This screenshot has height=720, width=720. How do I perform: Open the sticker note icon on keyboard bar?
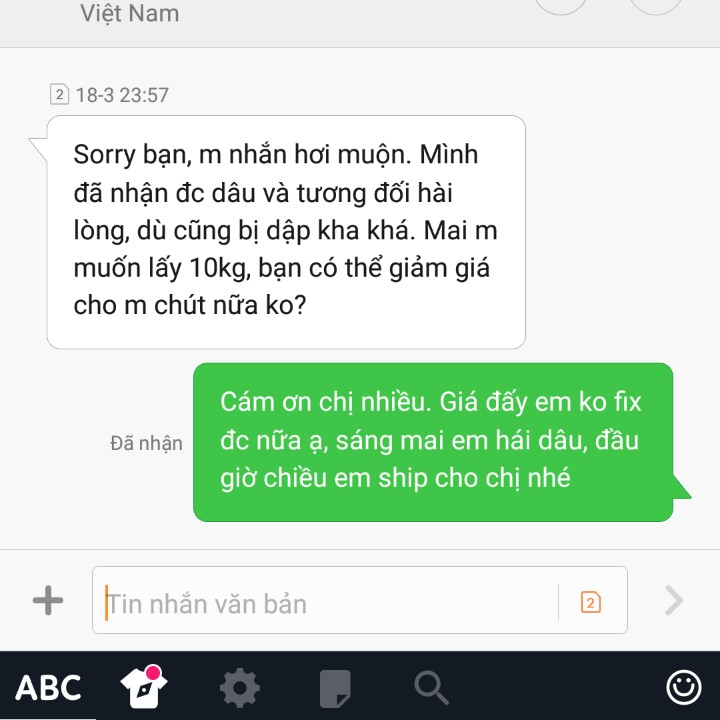tap(335, 687)
